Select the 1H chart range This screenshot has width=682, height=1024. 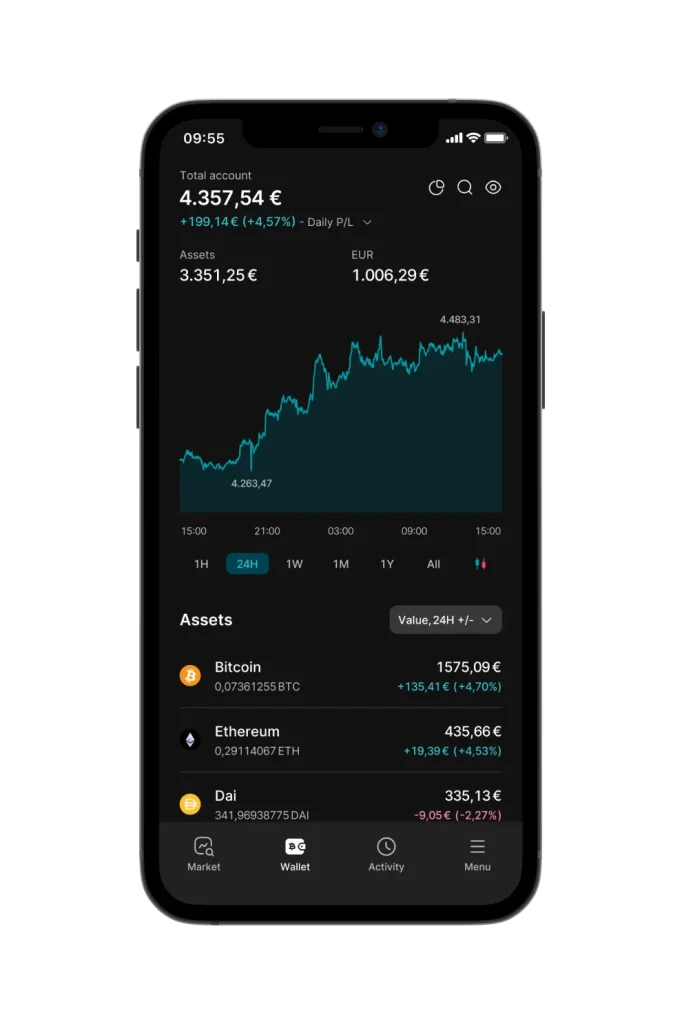click(x=201, y=564)
